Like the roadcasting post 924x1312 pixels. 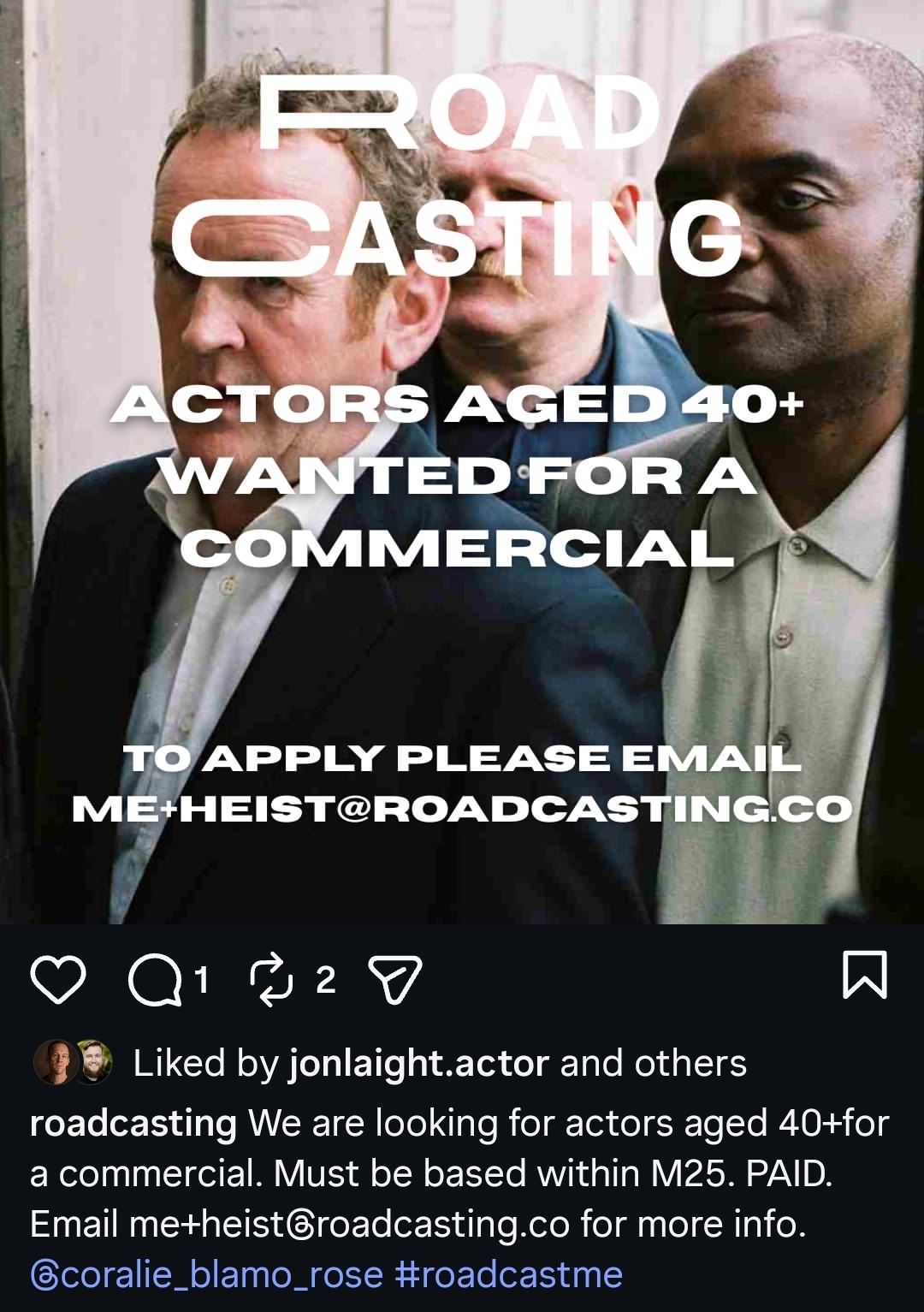(x=58, y=980)
